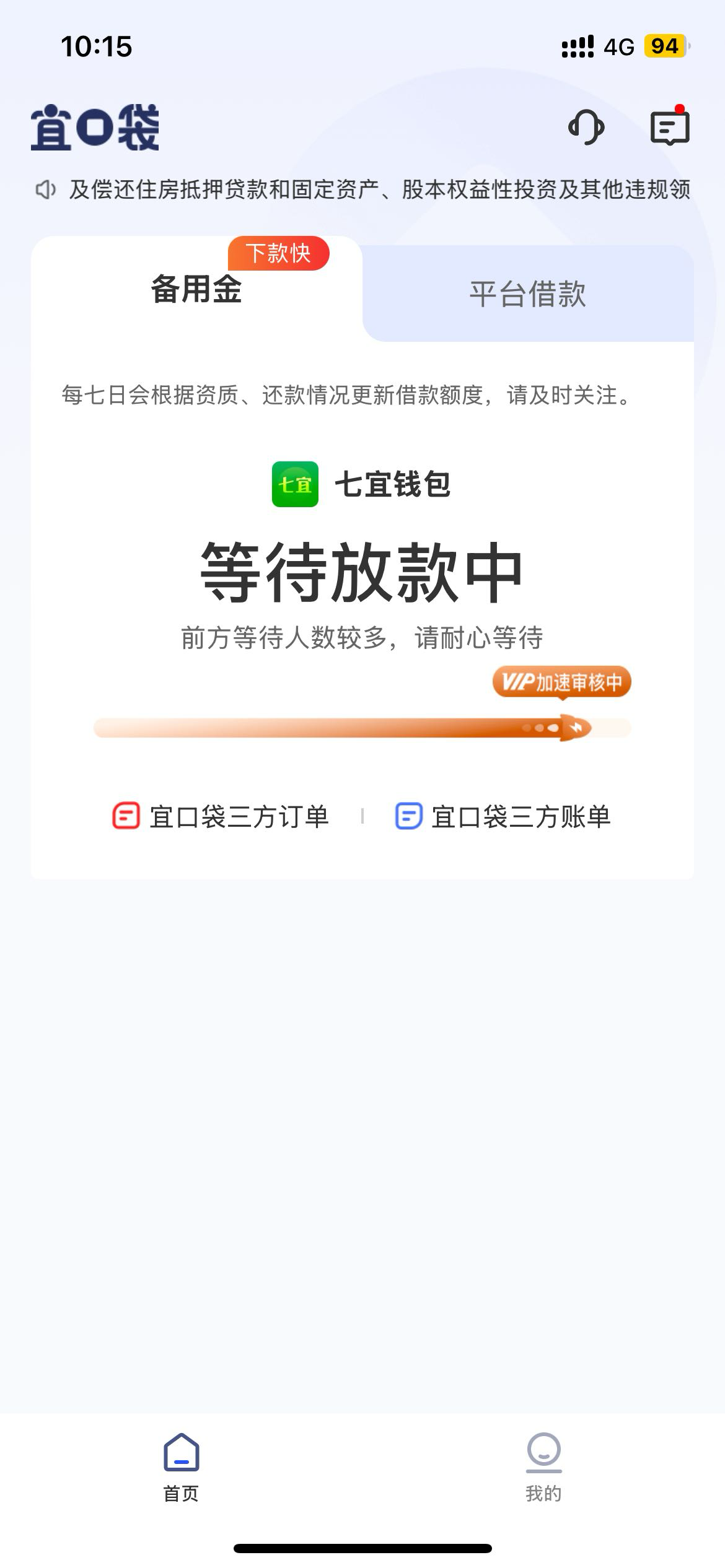The width and height of the screenshot is (725, 1568).
Task: Open 宜口袋三方账单
Action: pyautogui.click(x=503, y=816)
